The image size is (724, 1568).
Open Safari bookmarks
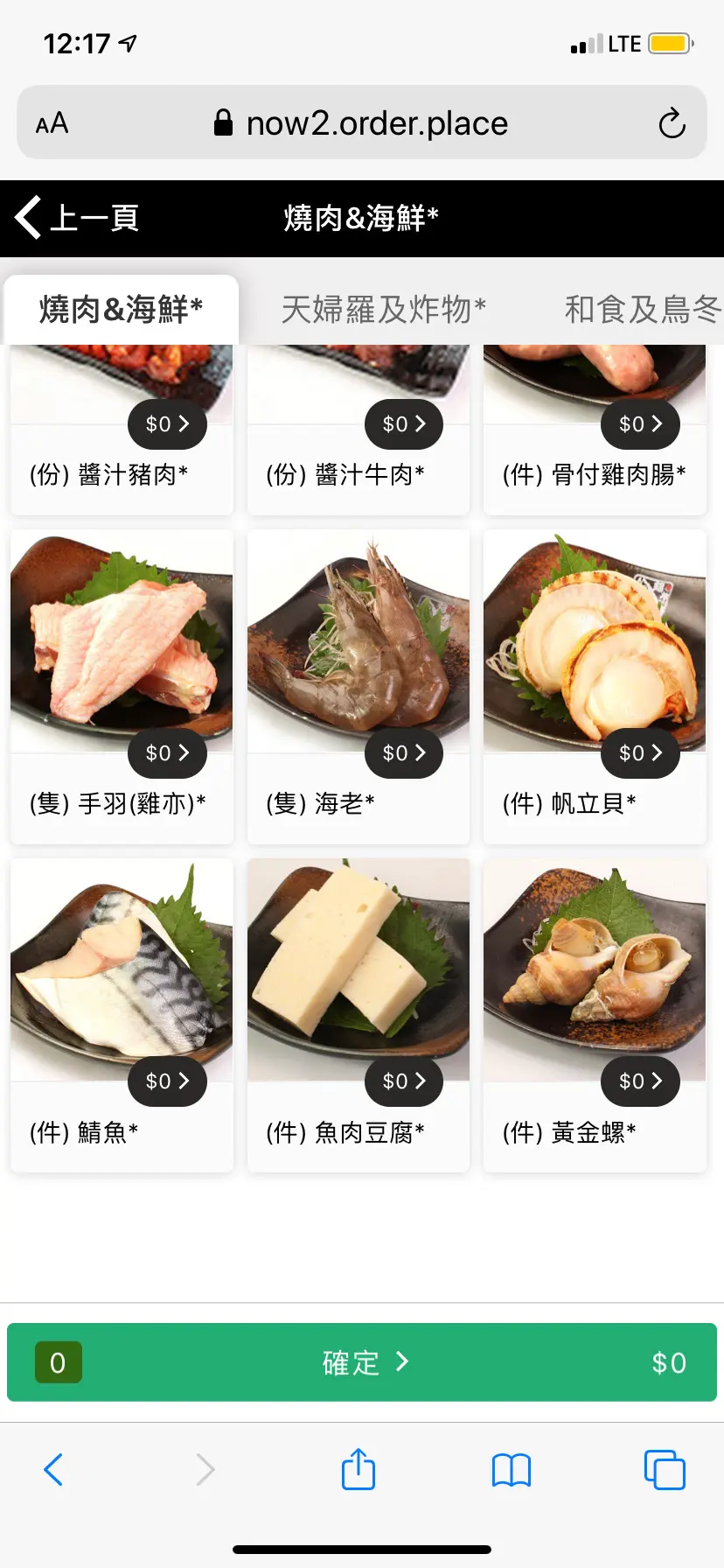point(512,1469)
